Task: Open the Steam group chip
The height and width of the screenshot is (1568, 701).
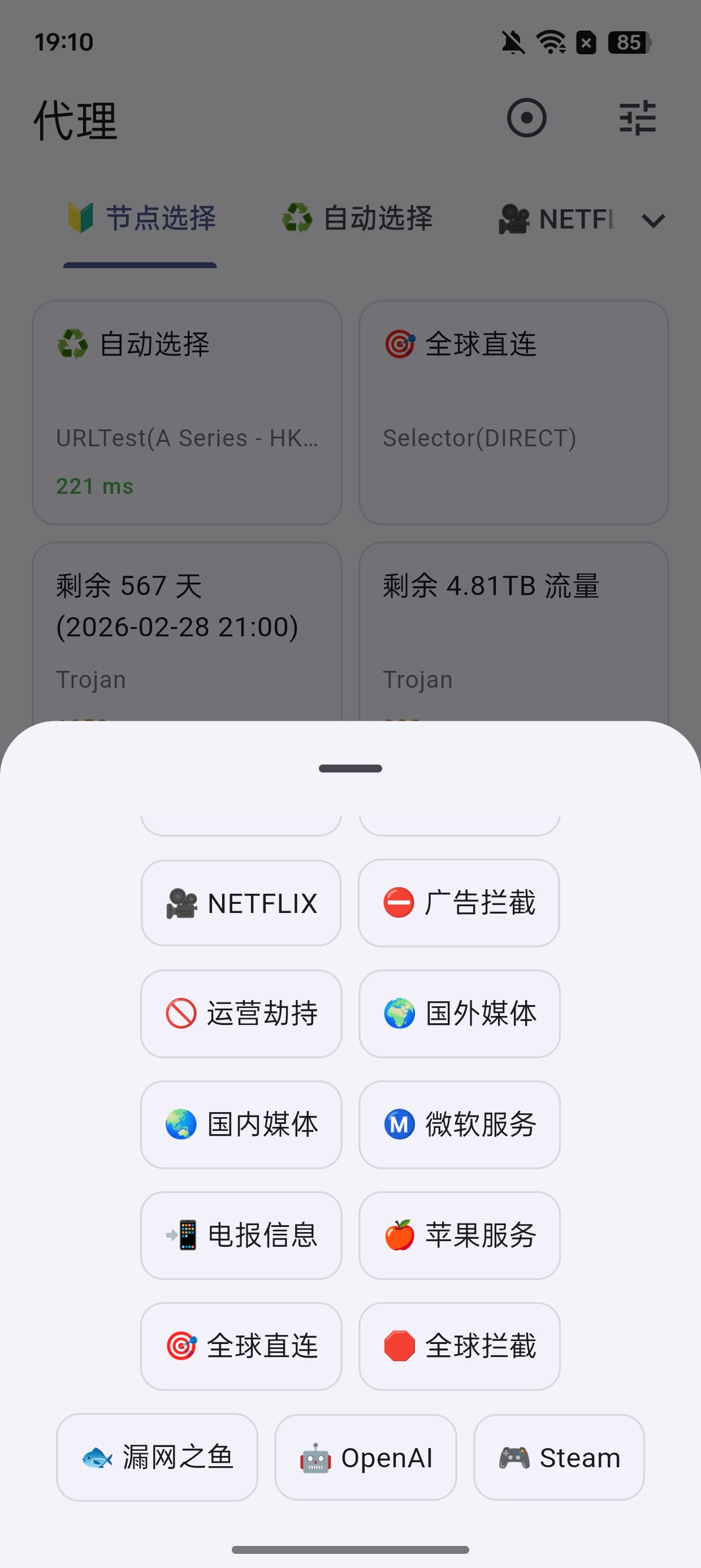Action: pos(559,1457)
